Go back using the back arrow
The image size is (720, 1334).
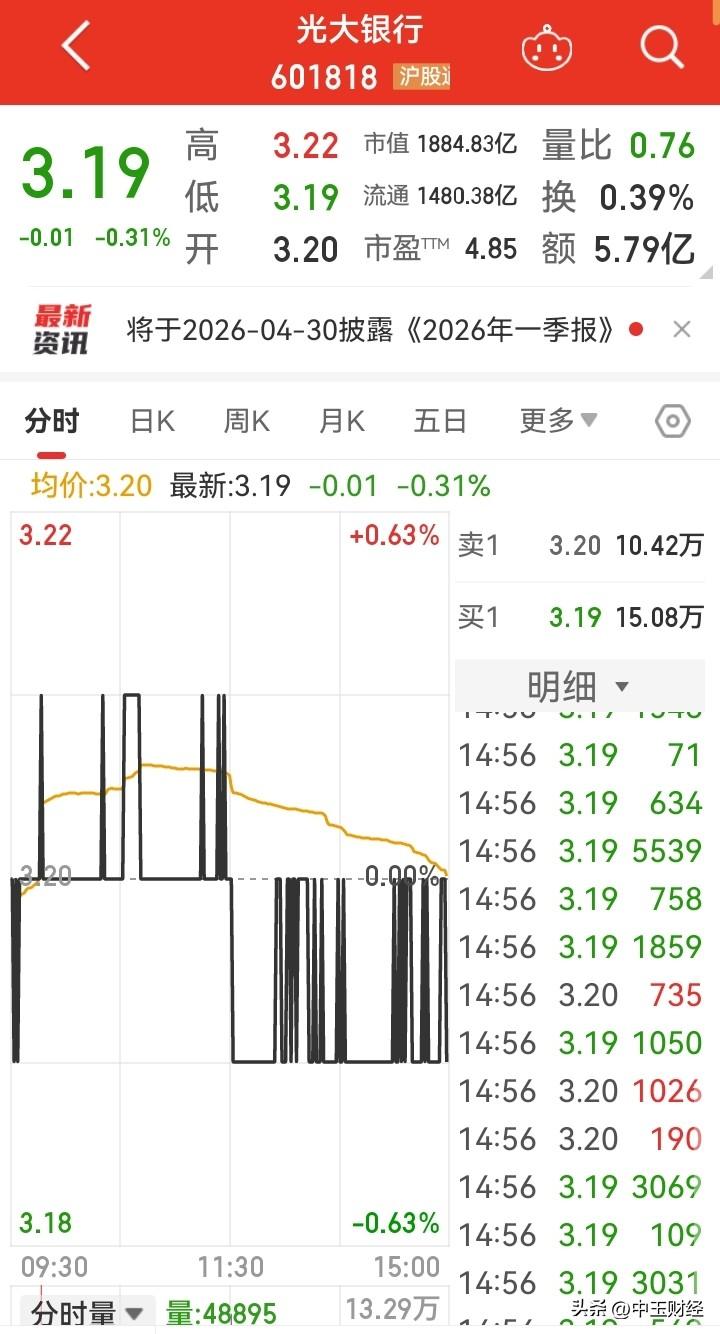coord(75,47)
